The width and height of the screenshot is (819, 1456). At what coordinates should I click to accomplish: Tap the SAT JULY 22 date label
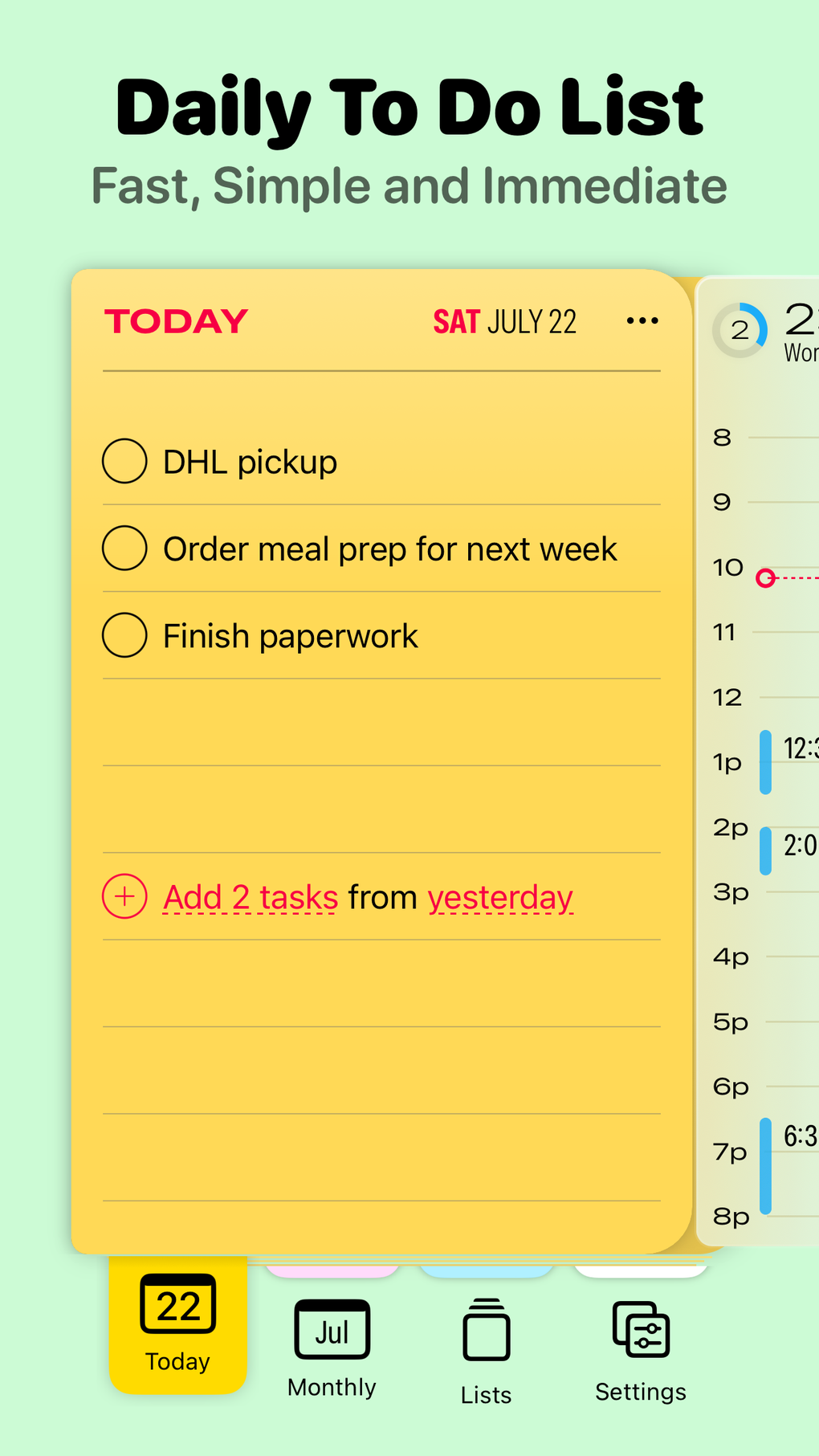click(x=504, y=320)
